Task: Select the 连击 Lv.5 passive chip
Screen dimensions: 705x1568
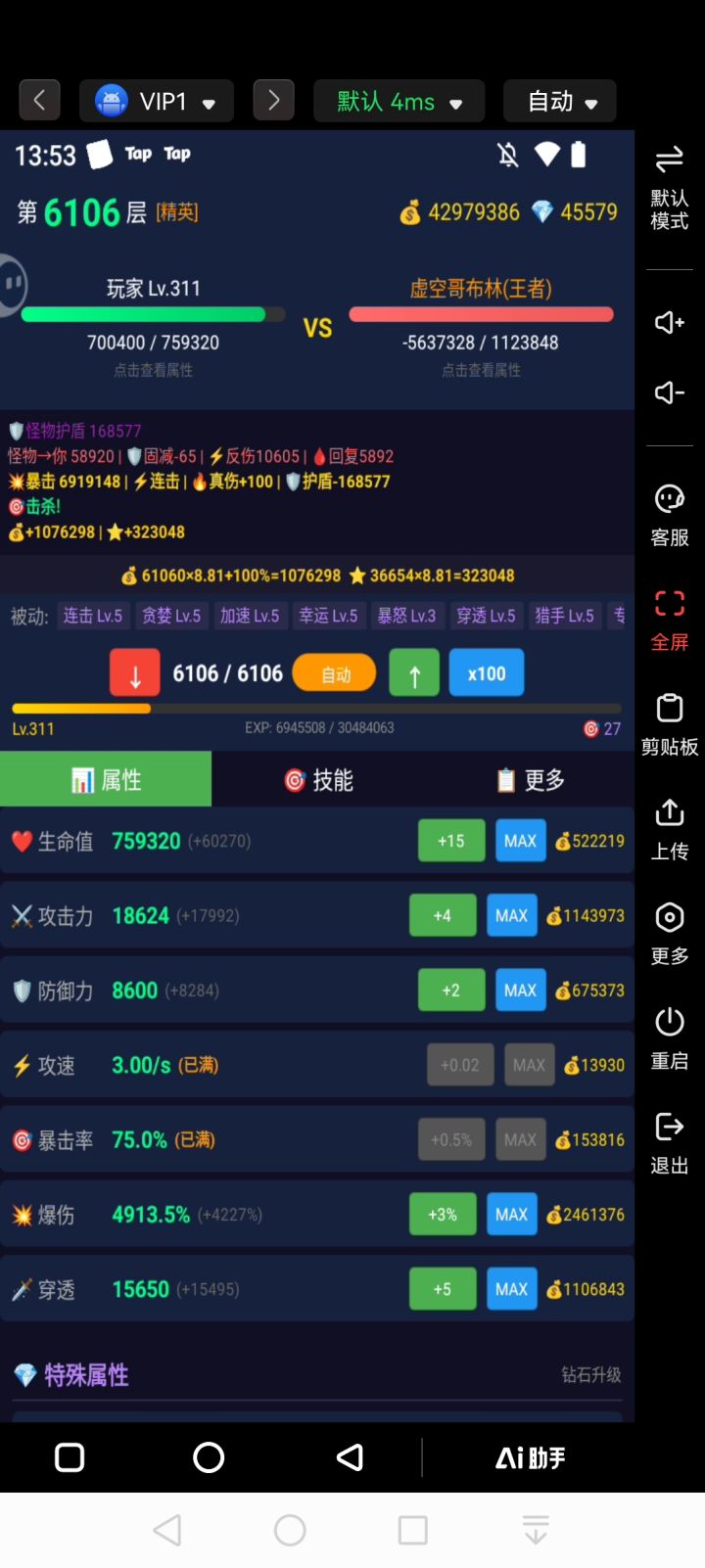Action: pos(92,616)
